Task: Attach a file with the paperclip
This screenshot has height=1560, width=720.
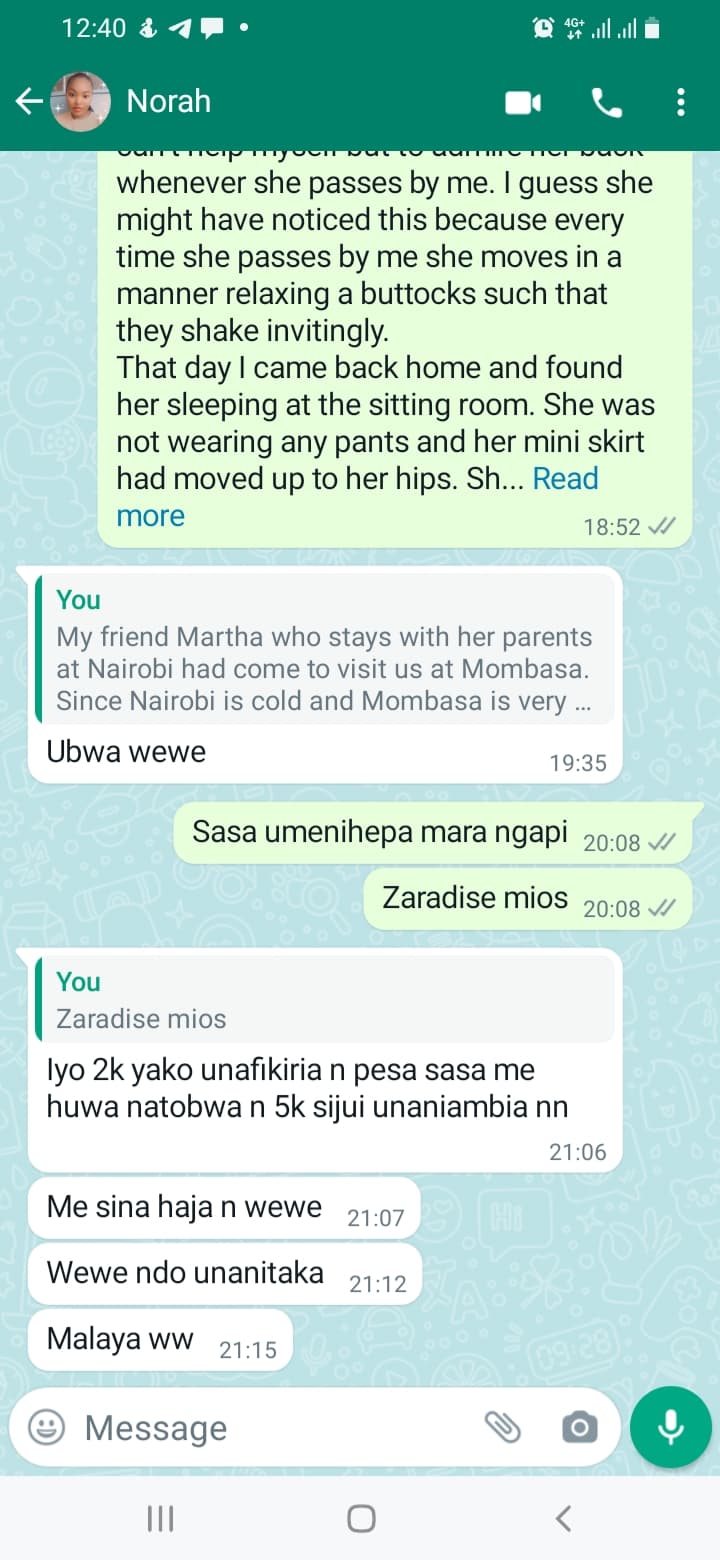Action: (x=503, y=1427)
